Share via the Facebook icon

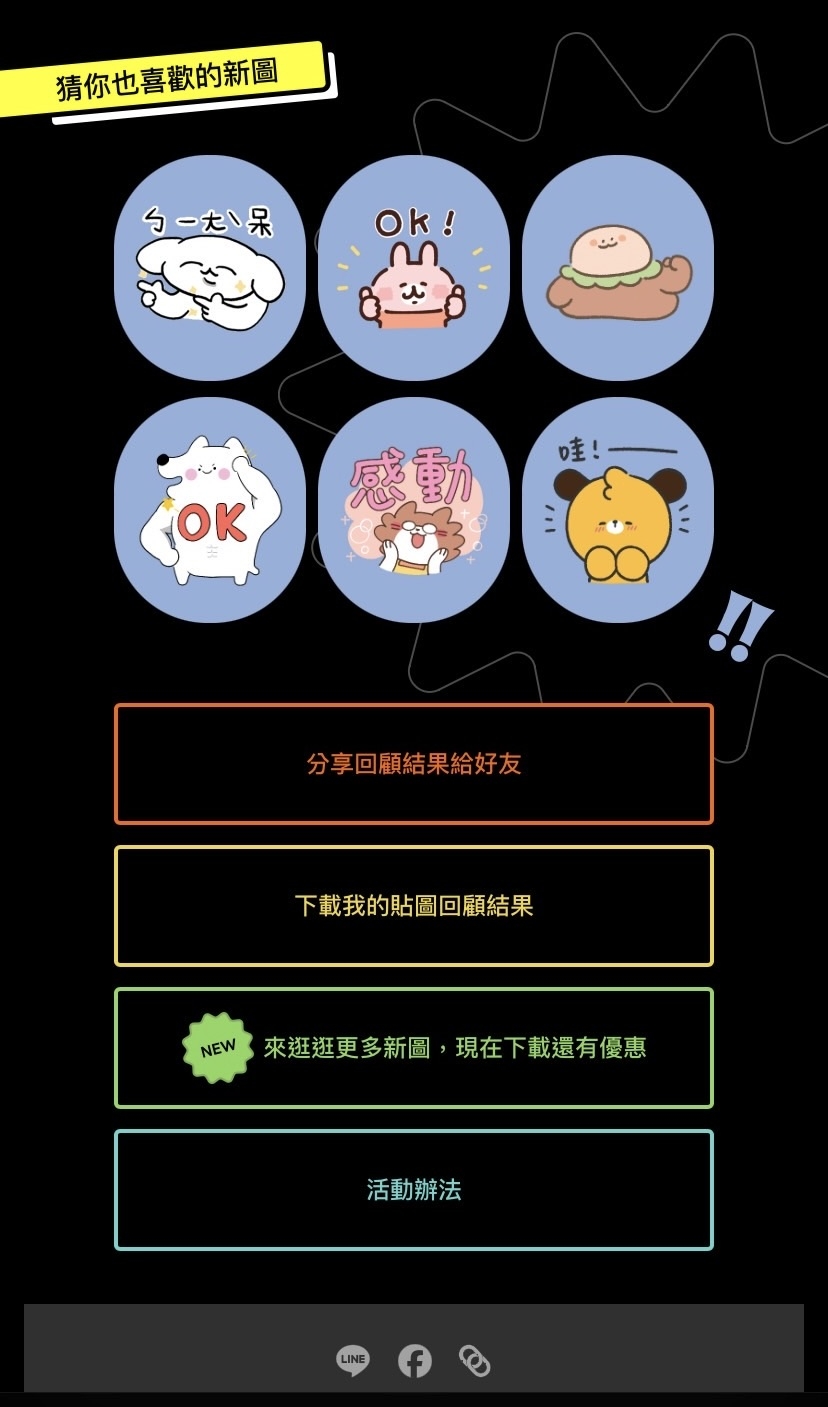414,1360
